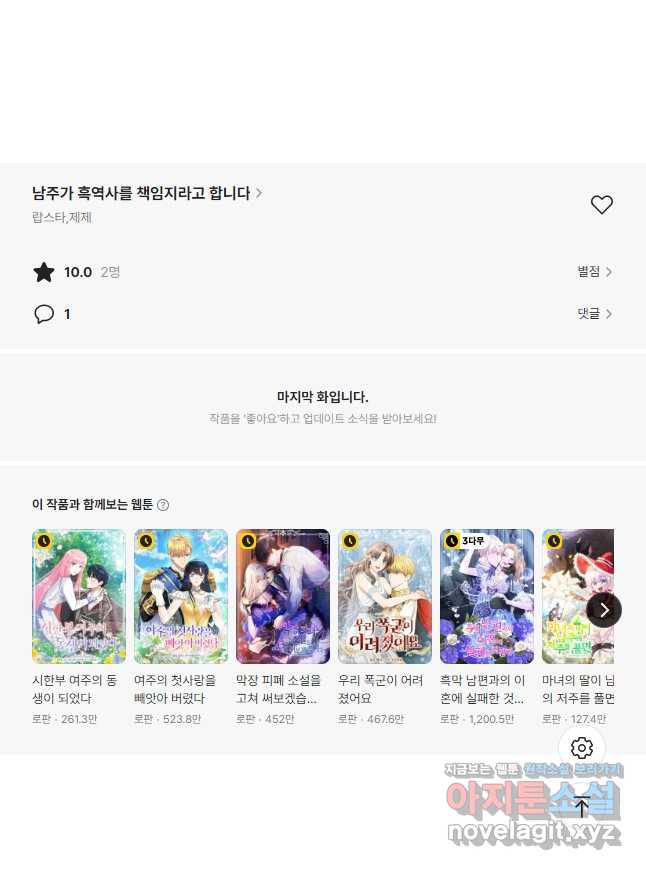Open the viewer settings gear
646x870 pixels.
coord(582,748)
